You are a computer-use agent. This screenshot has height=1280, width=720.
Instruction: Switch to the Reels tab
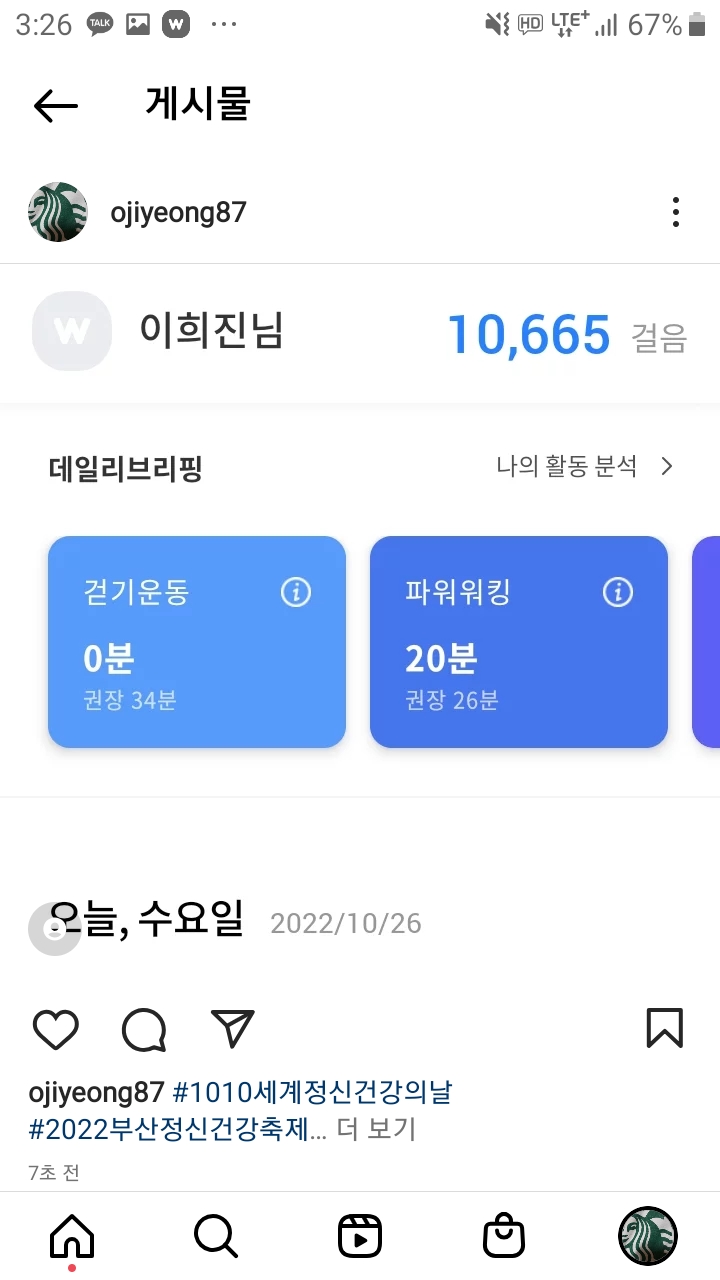coord(360,1237)
